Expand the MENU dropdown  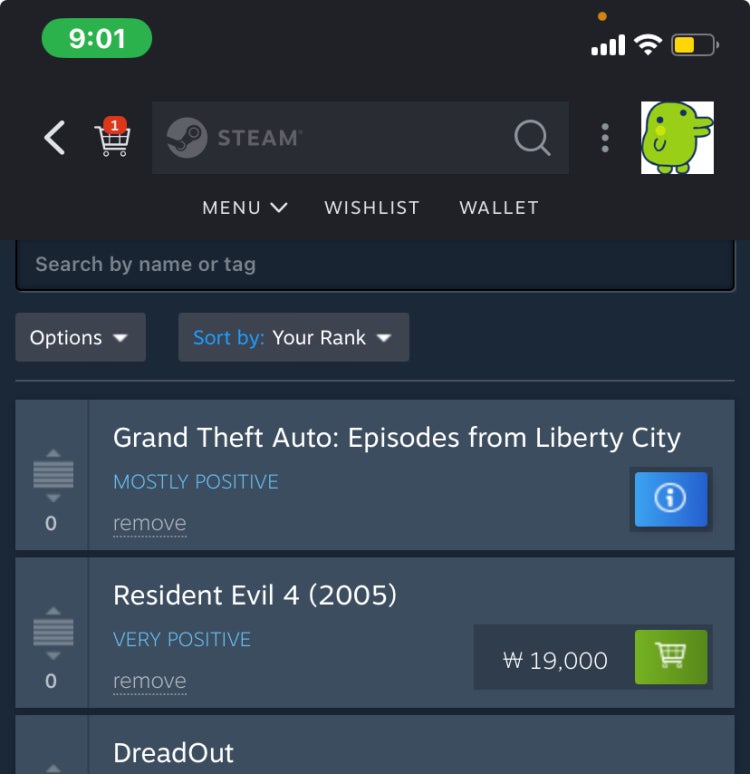[x=244, y=208]
